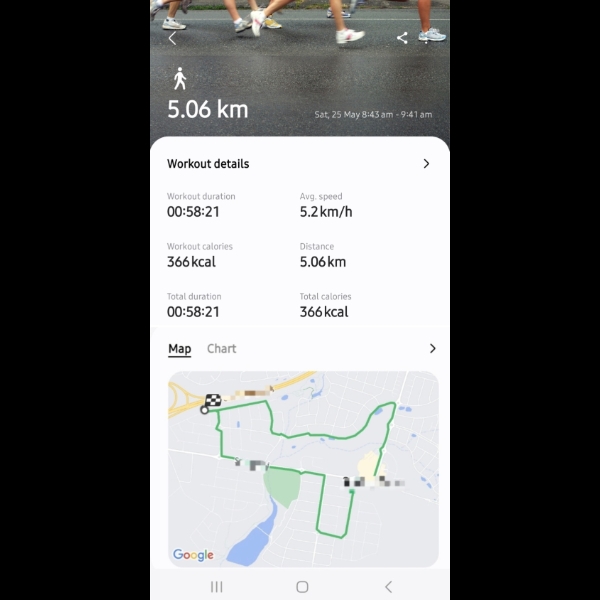Tap the system home button
Screen dimensions: 600x600
302,587
